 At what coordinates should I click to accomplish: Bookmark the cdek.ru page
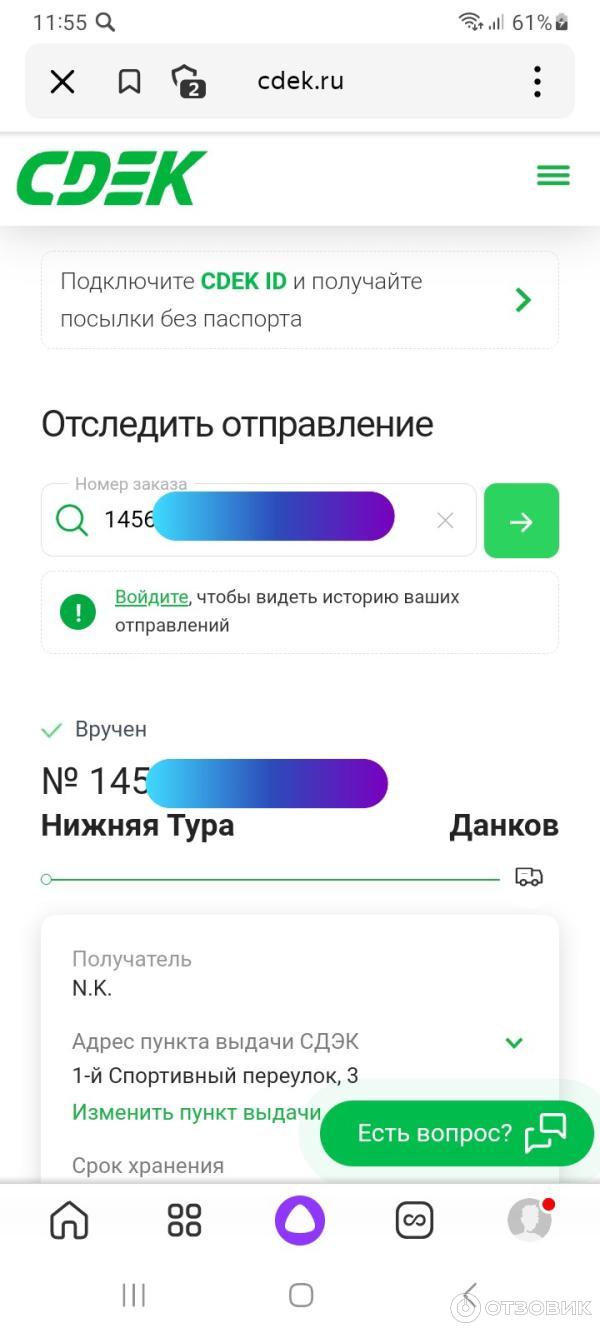pos(129,82)
